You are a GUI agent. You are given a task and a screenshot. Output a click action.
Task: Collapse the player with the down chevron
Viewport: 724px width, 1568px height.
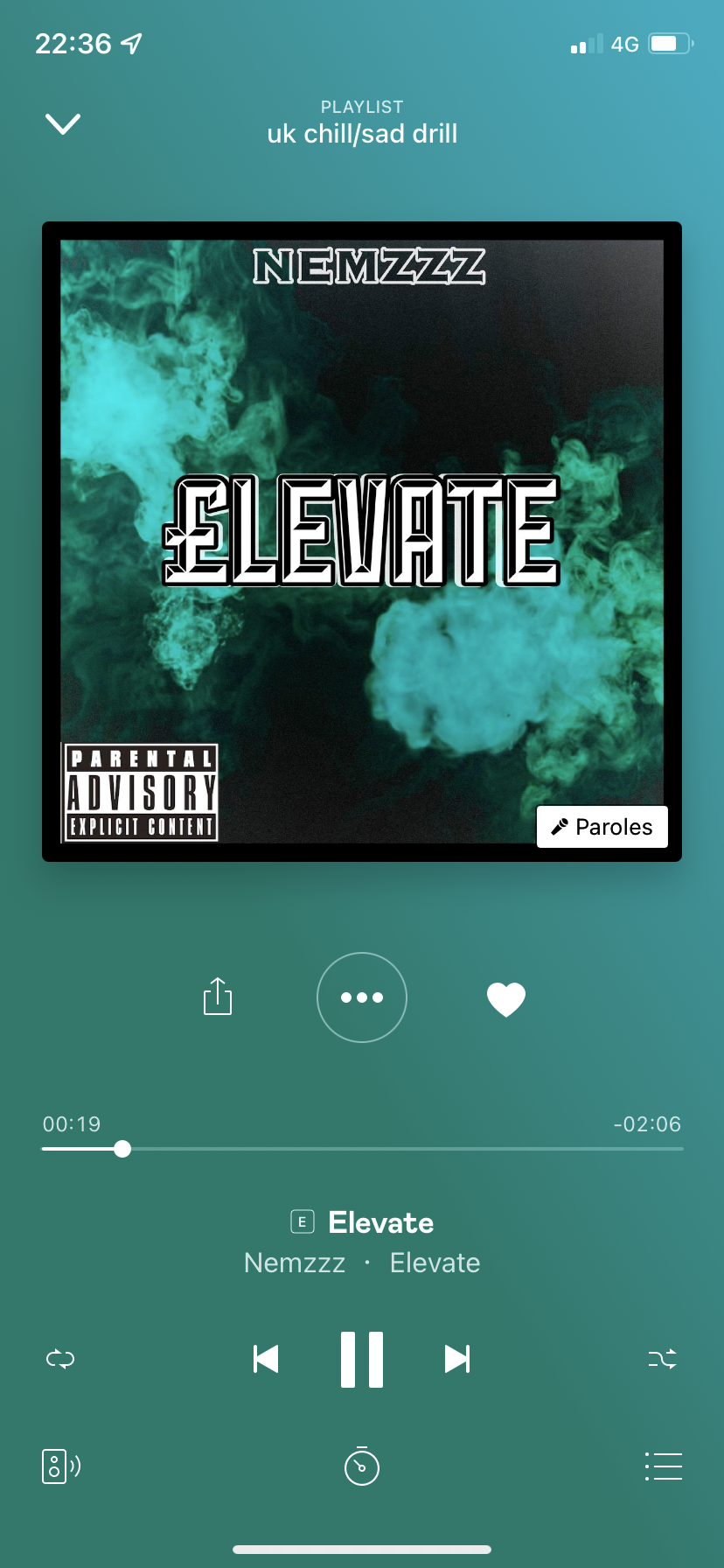[63, 124]
